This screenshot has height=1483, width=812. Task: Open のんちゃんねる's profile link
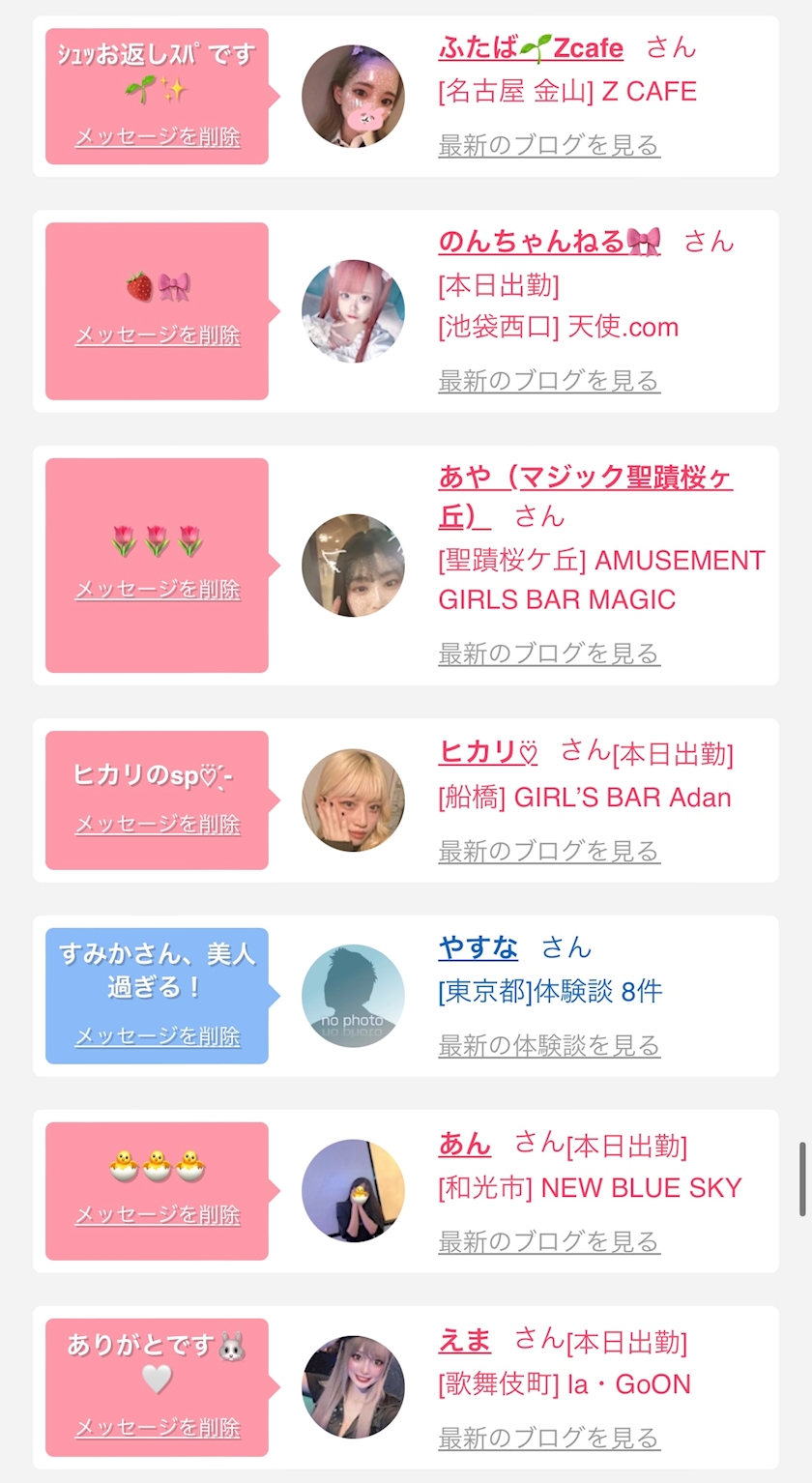click(x=549, y=241)
